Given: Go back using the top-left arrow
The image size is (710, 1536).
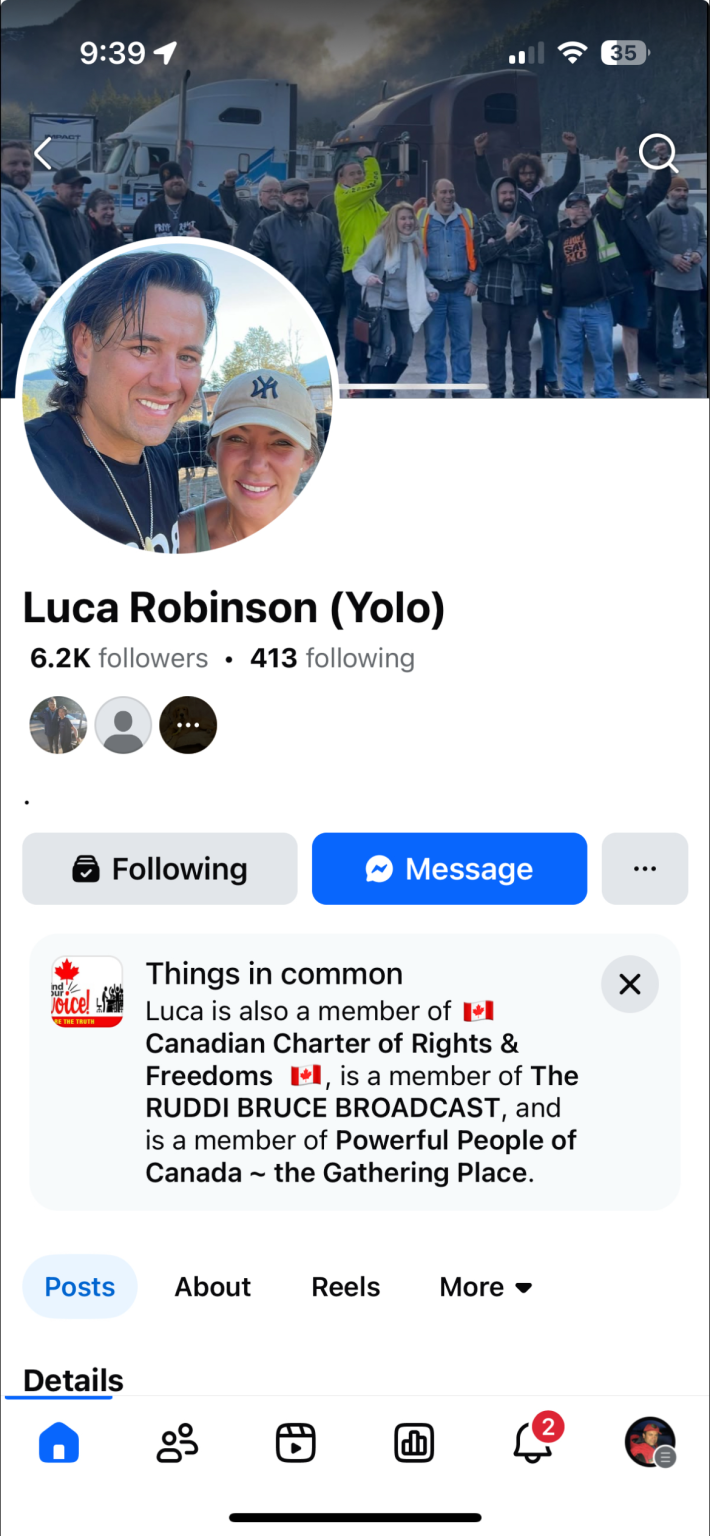Looking at the screenshot, I should point(43,154).
